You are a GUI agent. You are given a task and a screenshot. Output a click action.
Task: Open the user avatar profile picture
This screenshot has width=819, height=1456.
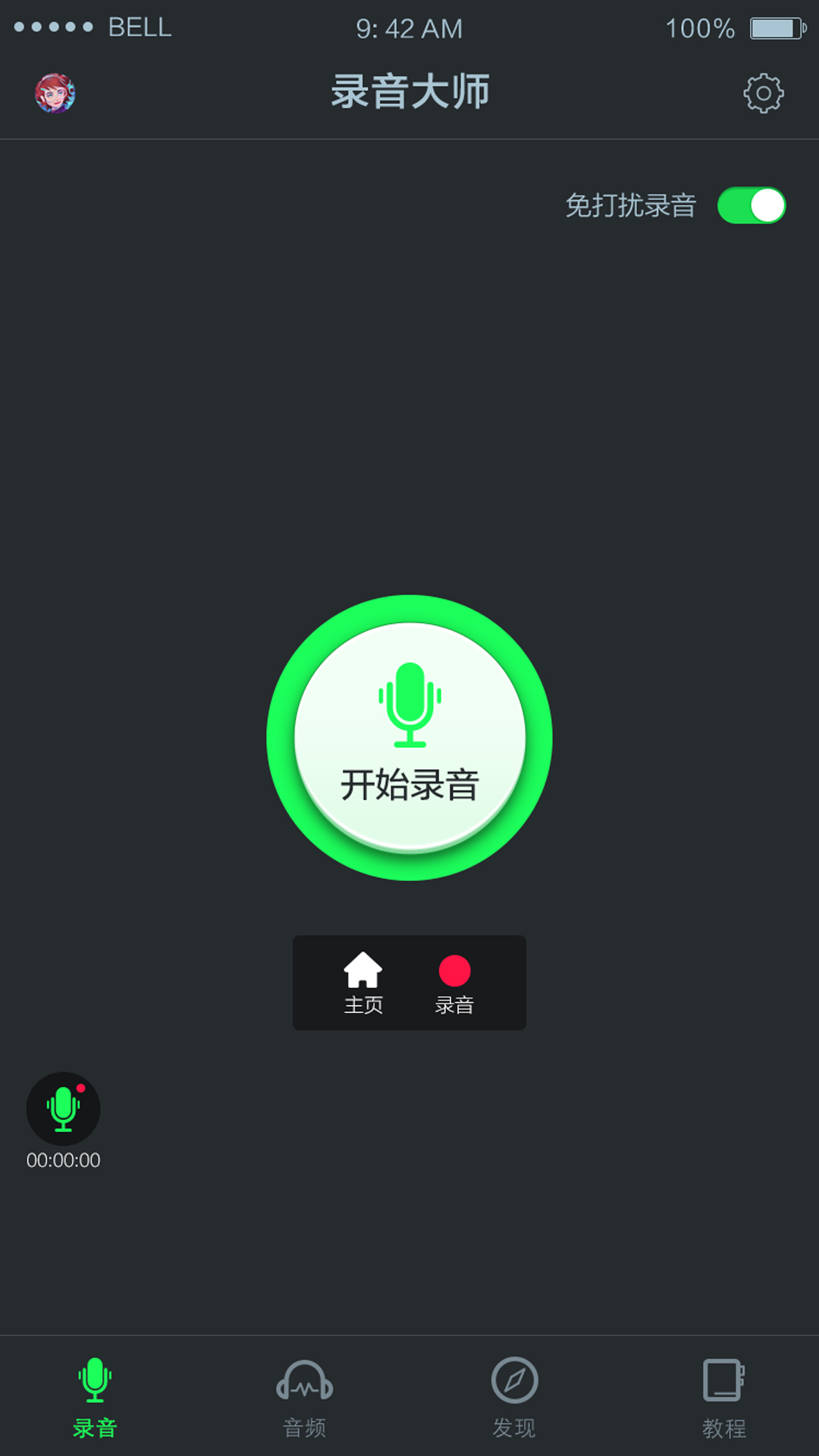tap(57, 93)
